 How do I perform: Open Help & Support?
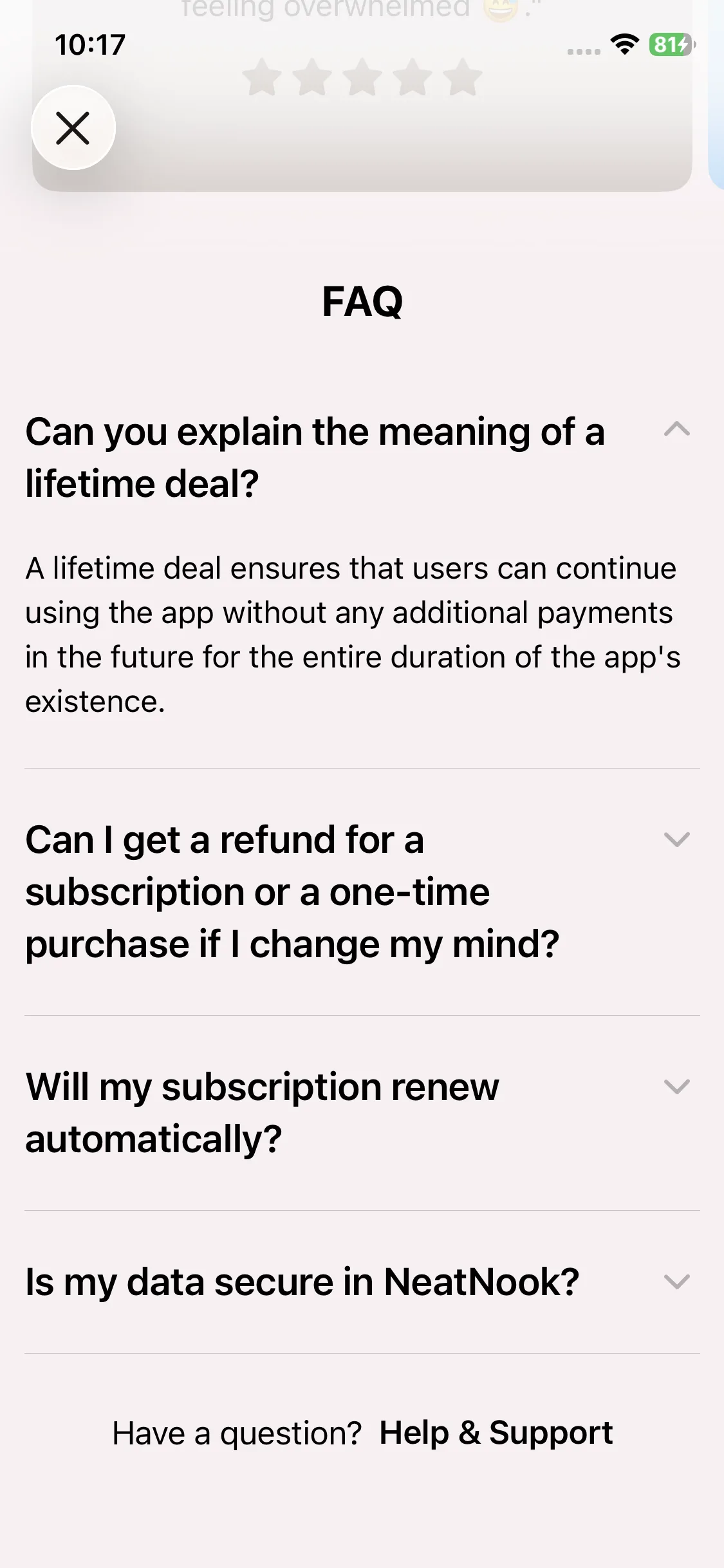[x=496, y=1433]
